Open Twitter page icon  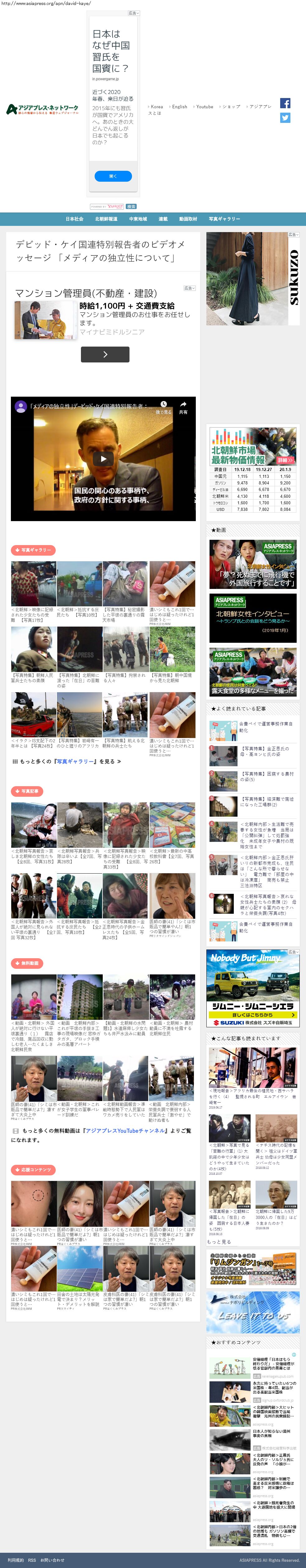[x=285, y=118]
